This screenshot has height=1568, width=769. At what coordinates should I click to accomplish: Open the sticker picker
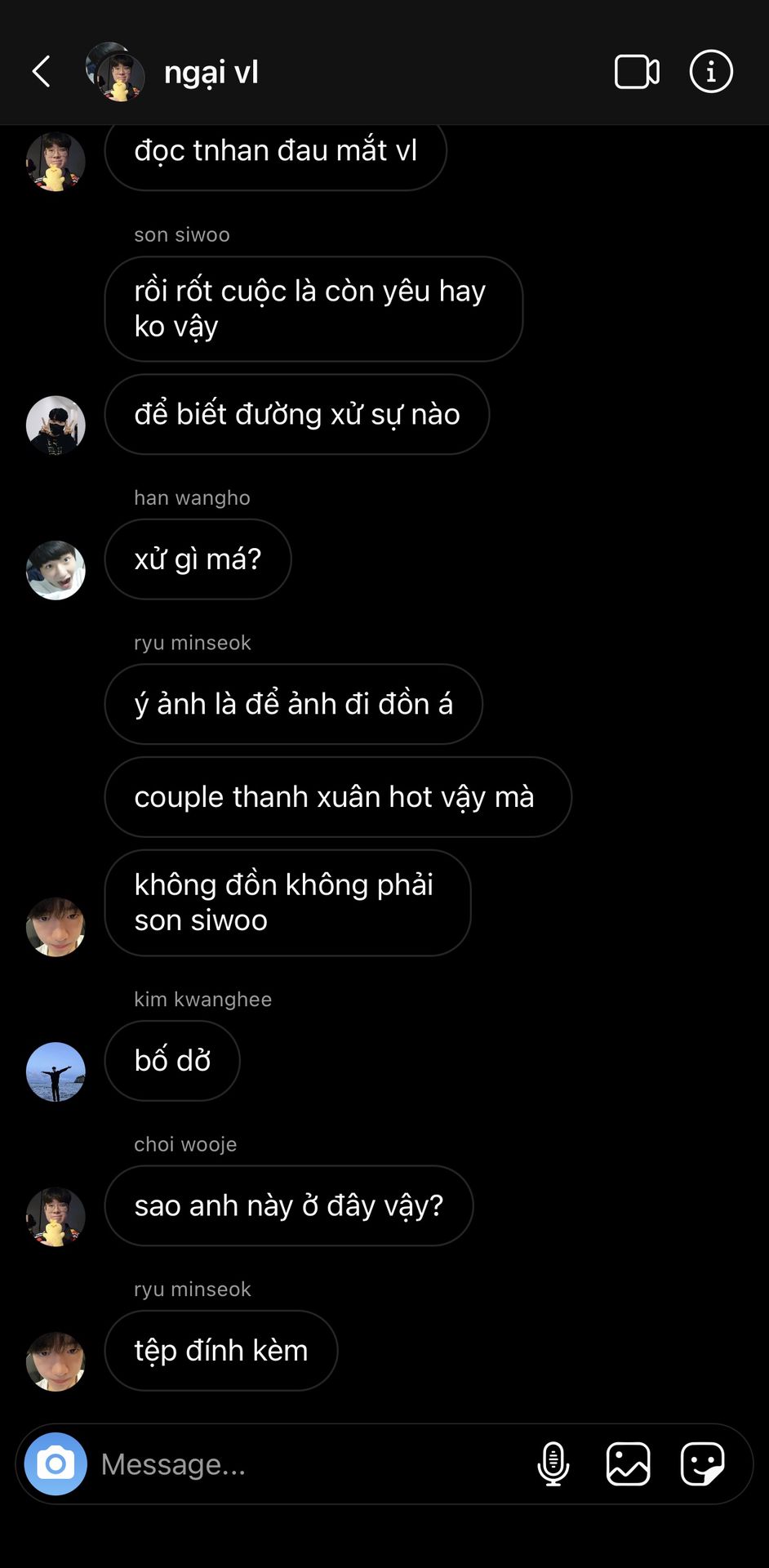click(x=702, y=1464)
